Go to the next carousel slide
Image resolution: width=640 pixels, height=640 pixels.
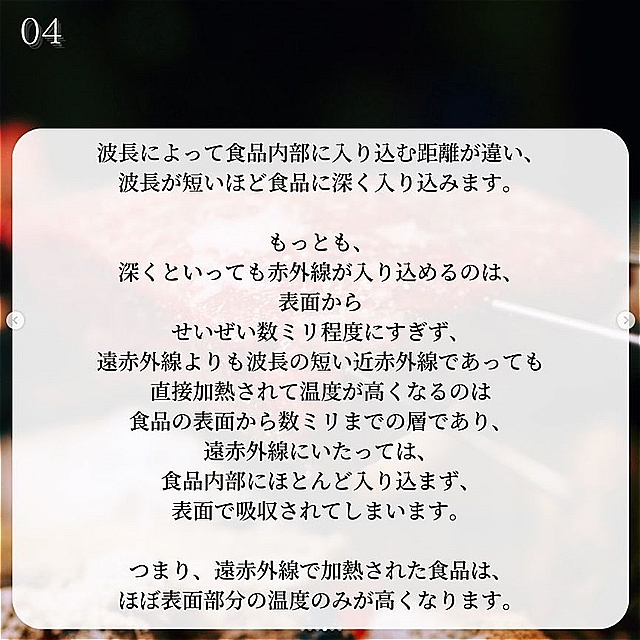627,320
